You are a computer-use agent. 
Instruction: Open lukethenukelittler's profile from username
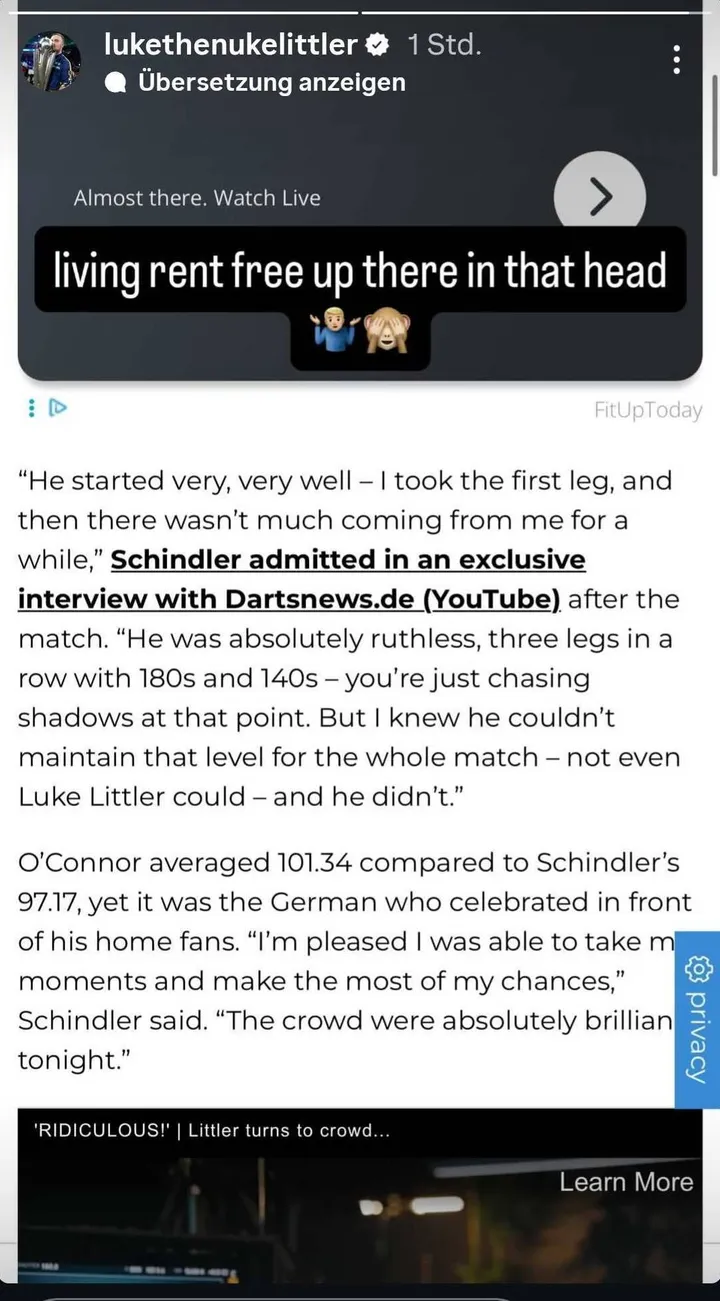click(230, 44)
